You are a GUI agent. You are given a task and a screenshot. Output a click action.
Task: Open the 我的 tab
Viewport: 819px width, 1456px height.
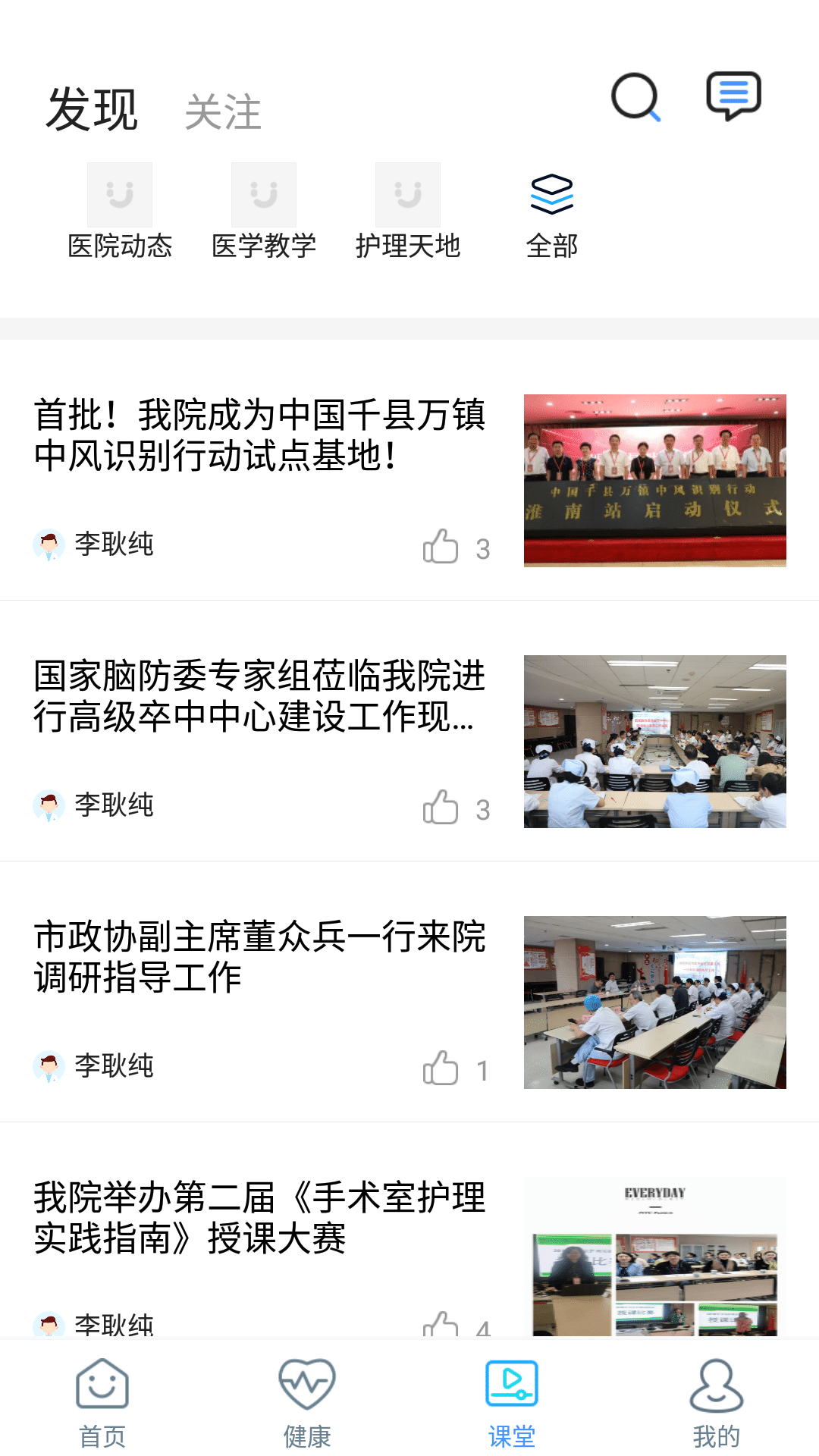tap(717, 1403)
